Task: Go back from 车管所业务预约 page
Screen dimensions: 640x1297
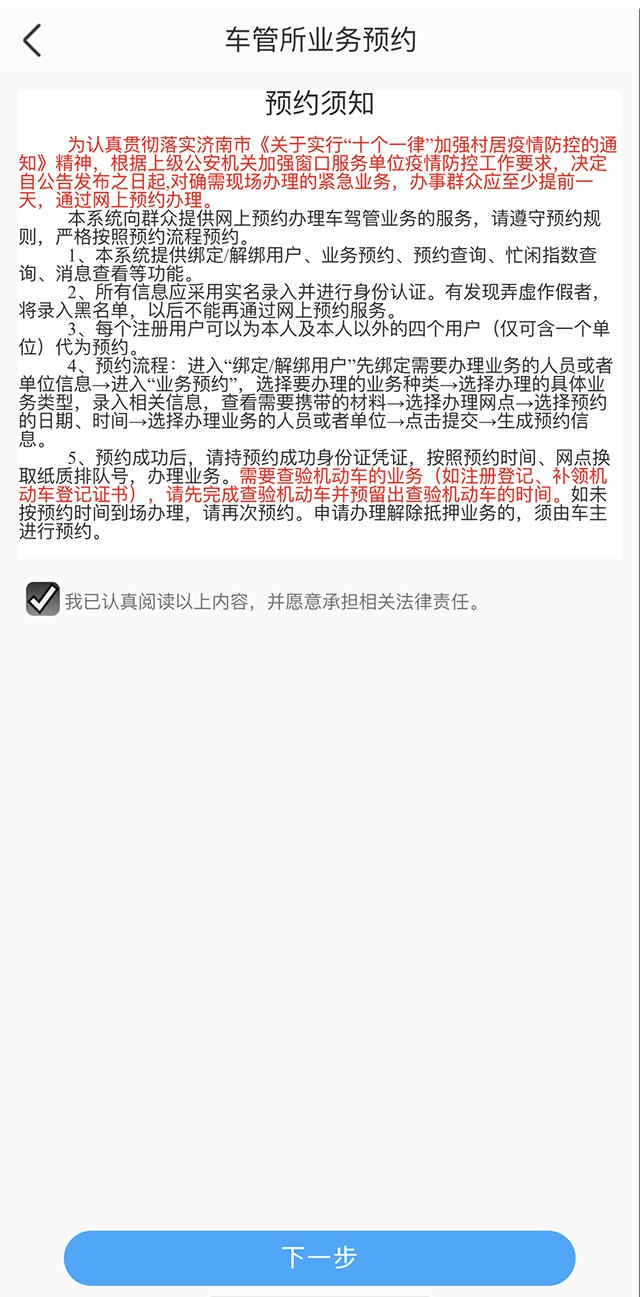Action: tap(32, 40)
